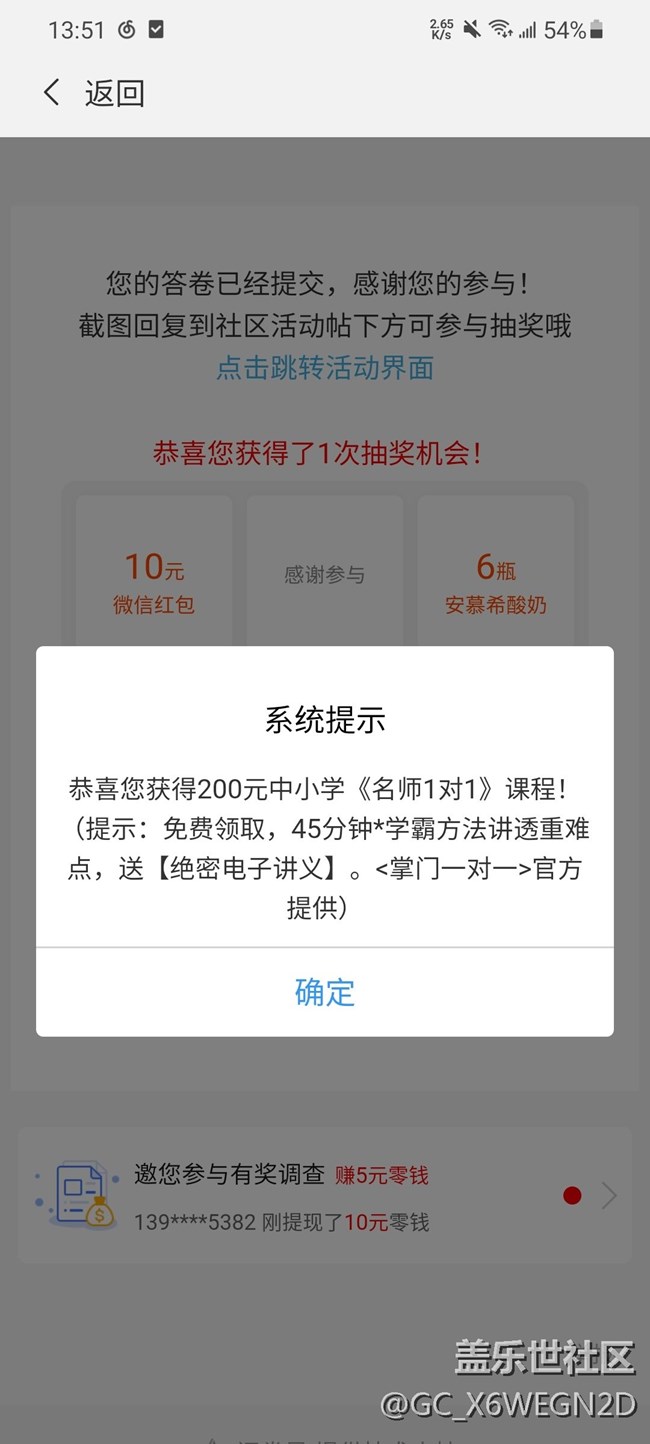
Task: Confirm the dialog with 确定
Action: (x=325, y=992)
